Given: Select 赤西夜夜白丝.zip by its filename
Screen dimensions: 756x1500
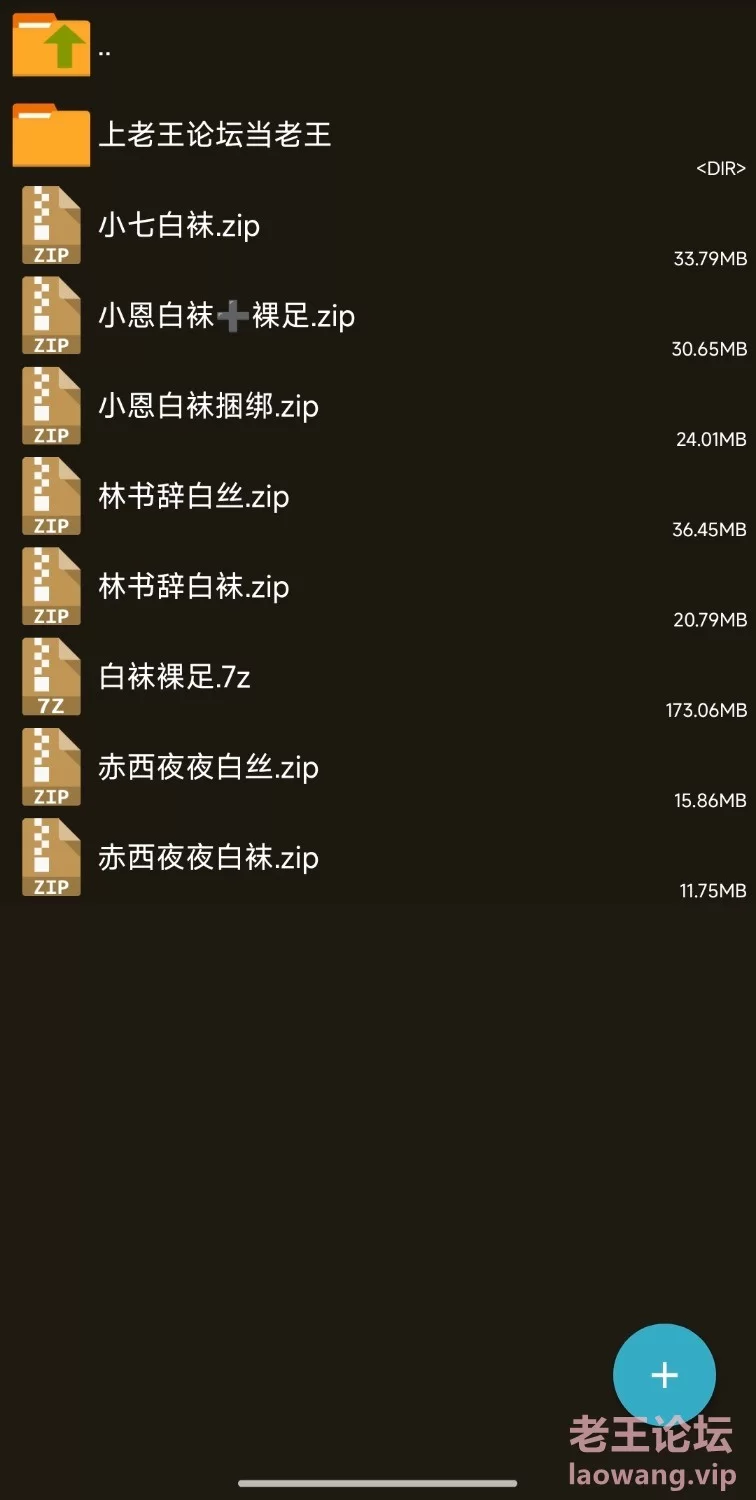Looking at the screenshot, I should click(x=208, y=766).
